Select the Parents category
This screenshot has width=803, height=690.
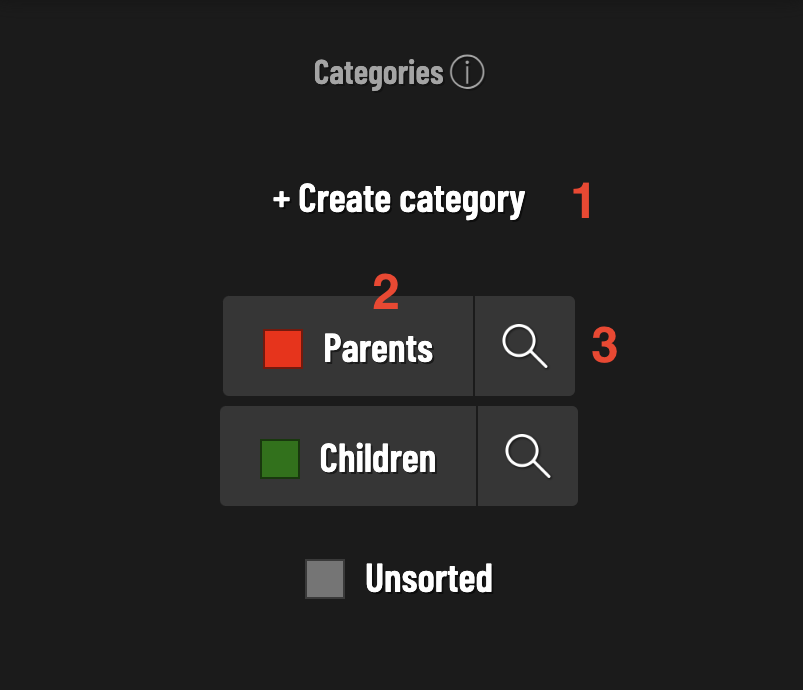[348, 347]
